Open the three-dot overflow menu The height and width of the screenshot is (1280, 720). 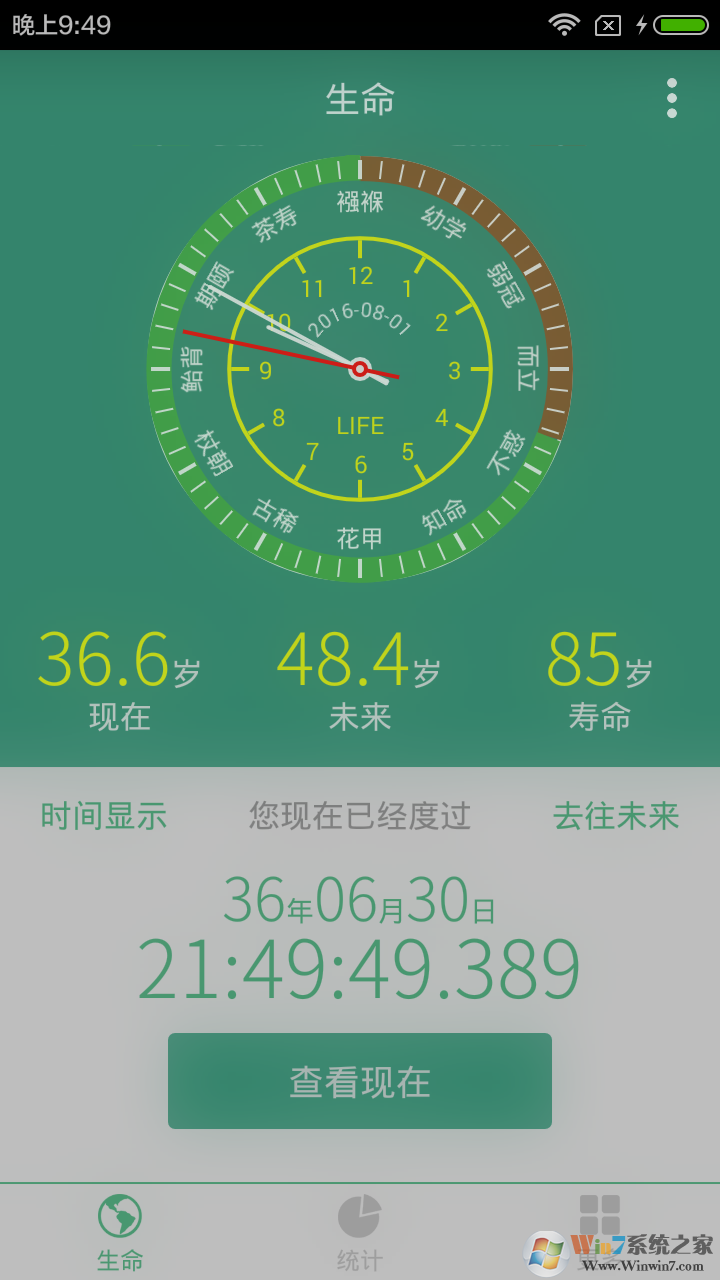coord(671,98)
